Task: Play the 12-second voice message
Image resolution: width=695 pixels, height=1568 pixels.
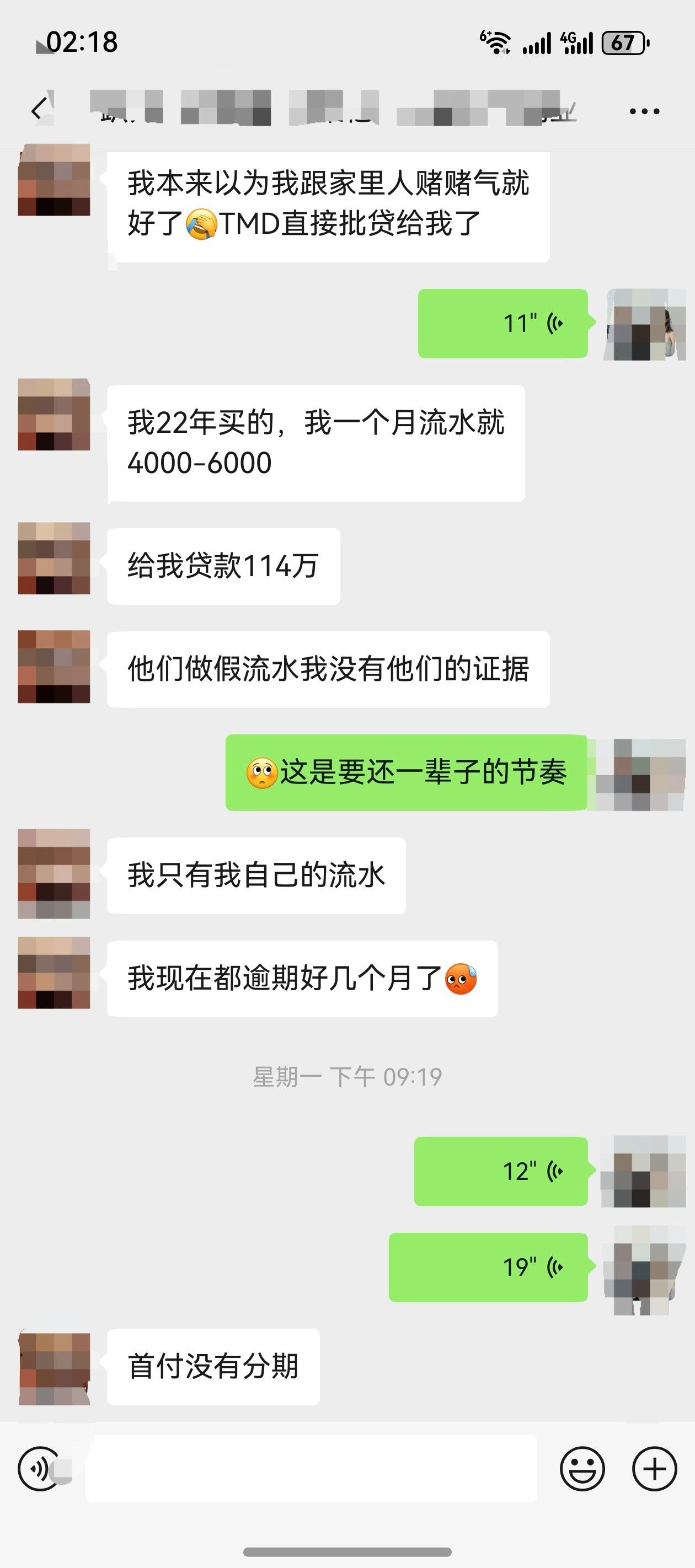Action: (501, 1170)
